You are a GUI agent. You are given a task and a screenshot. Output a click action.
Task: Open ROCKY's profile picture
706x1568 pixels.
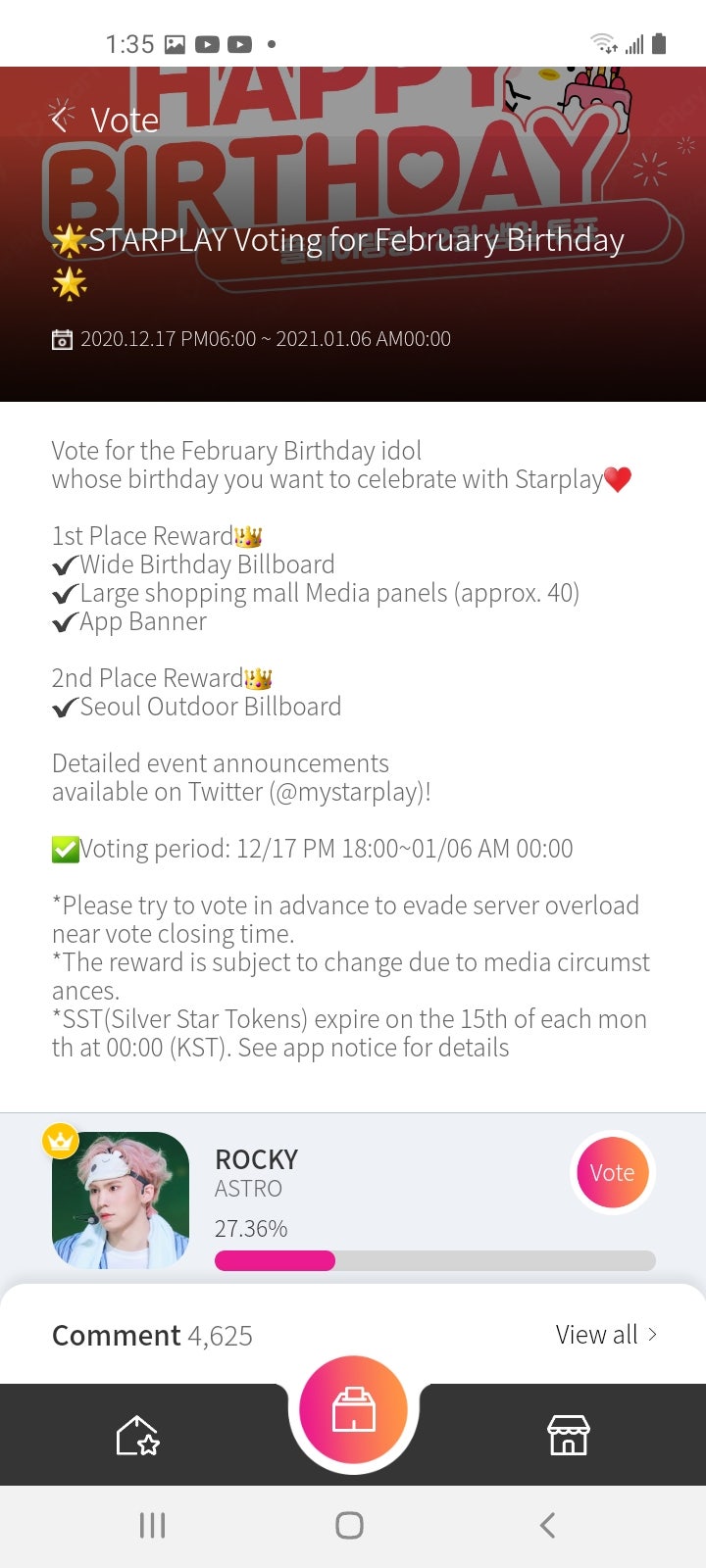point(120,1200)
